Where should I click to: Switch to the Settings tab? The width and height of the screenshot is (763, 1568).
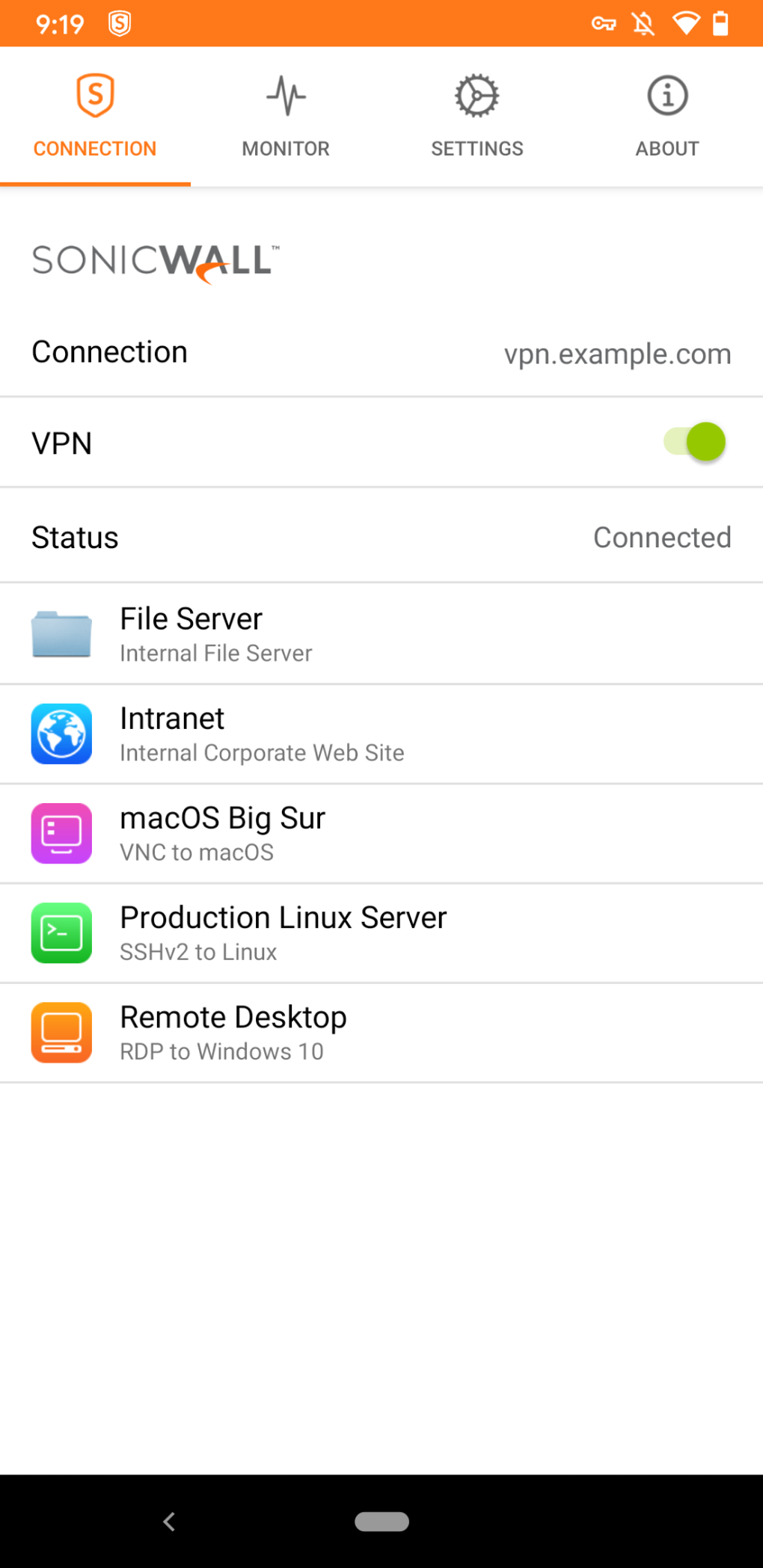(x=477, y=116)
